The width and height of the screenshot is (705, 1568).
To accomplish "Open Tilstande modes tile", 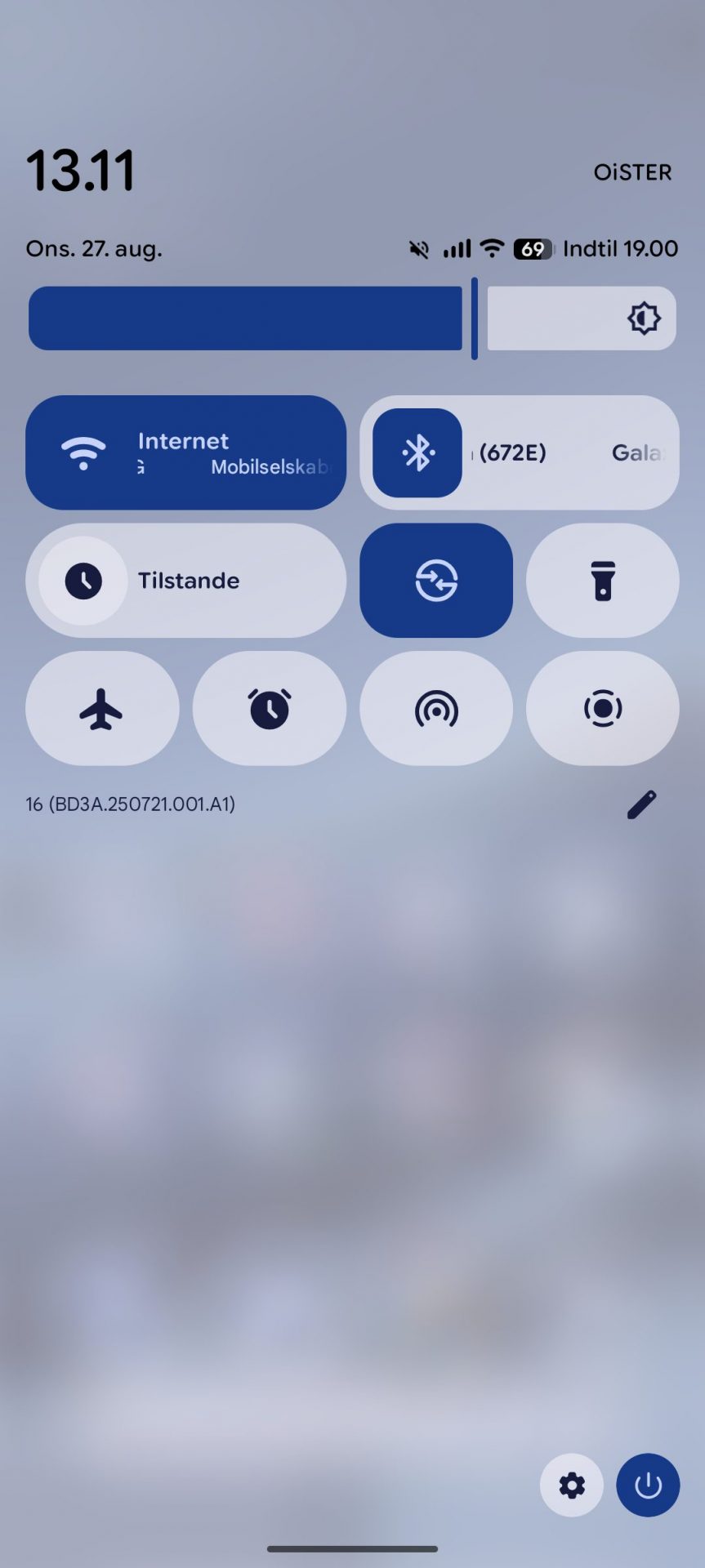I will 185,581.
